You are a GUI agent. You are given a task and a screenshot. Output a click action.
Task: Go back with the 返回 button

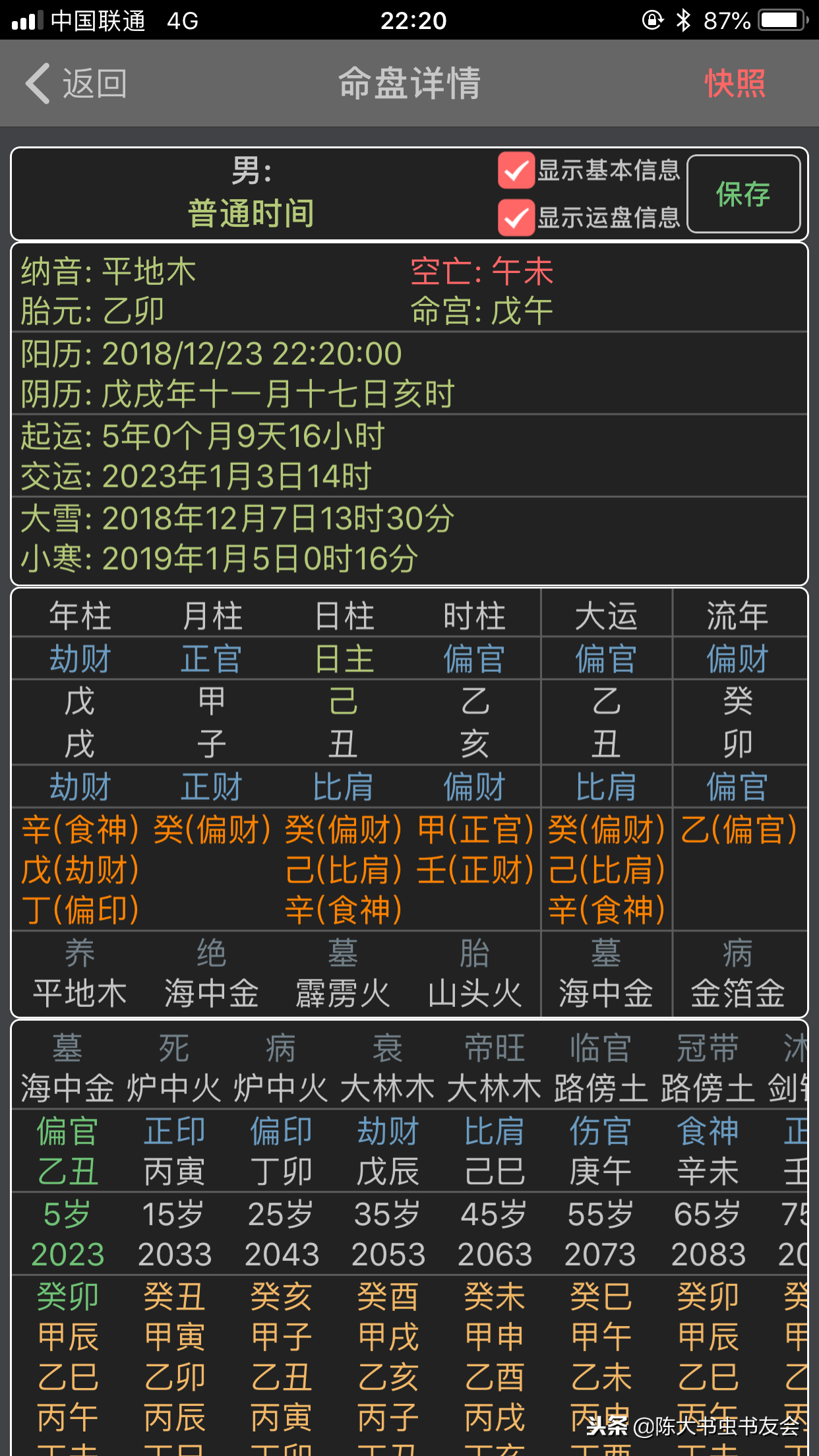76,84
